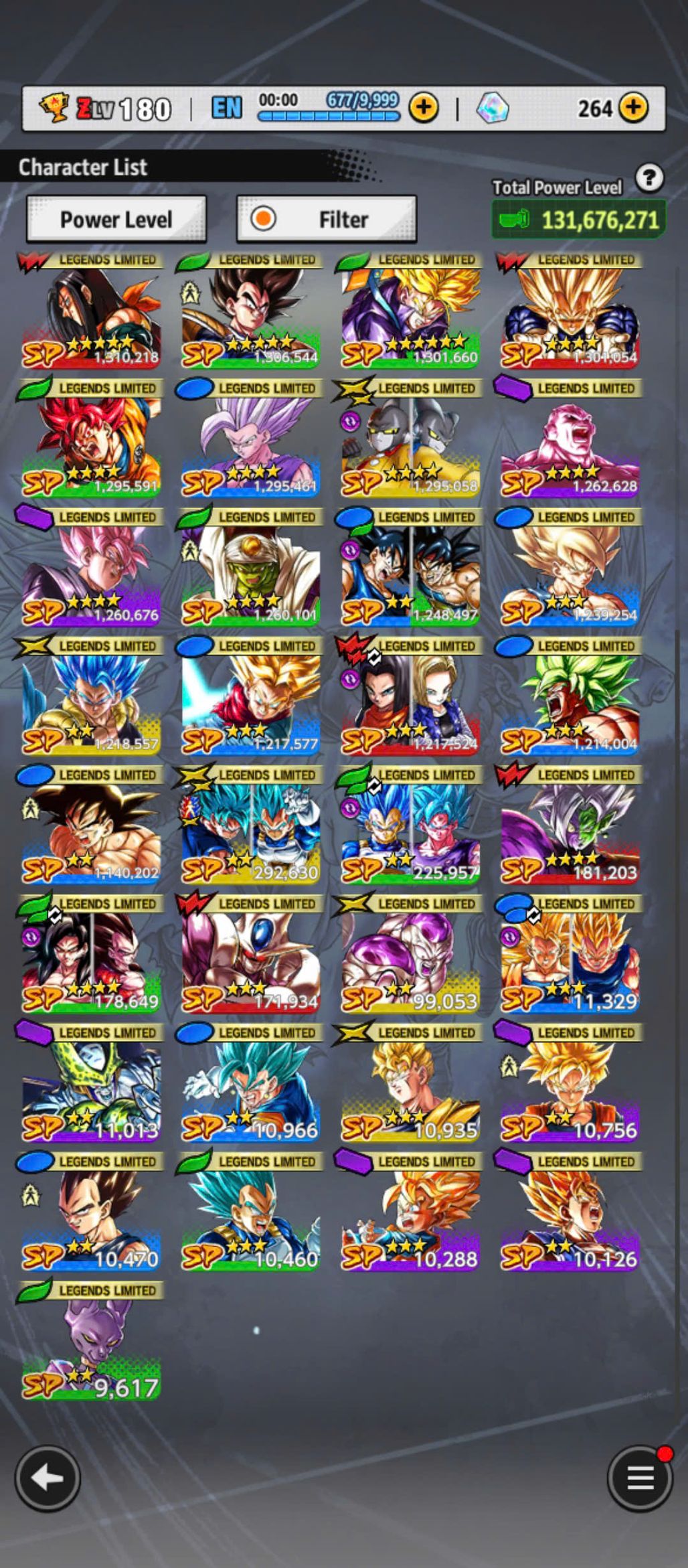Screen dimensions: 688x1568
Task: Go back using the arrow button
Action: (x=47, y=1478)
